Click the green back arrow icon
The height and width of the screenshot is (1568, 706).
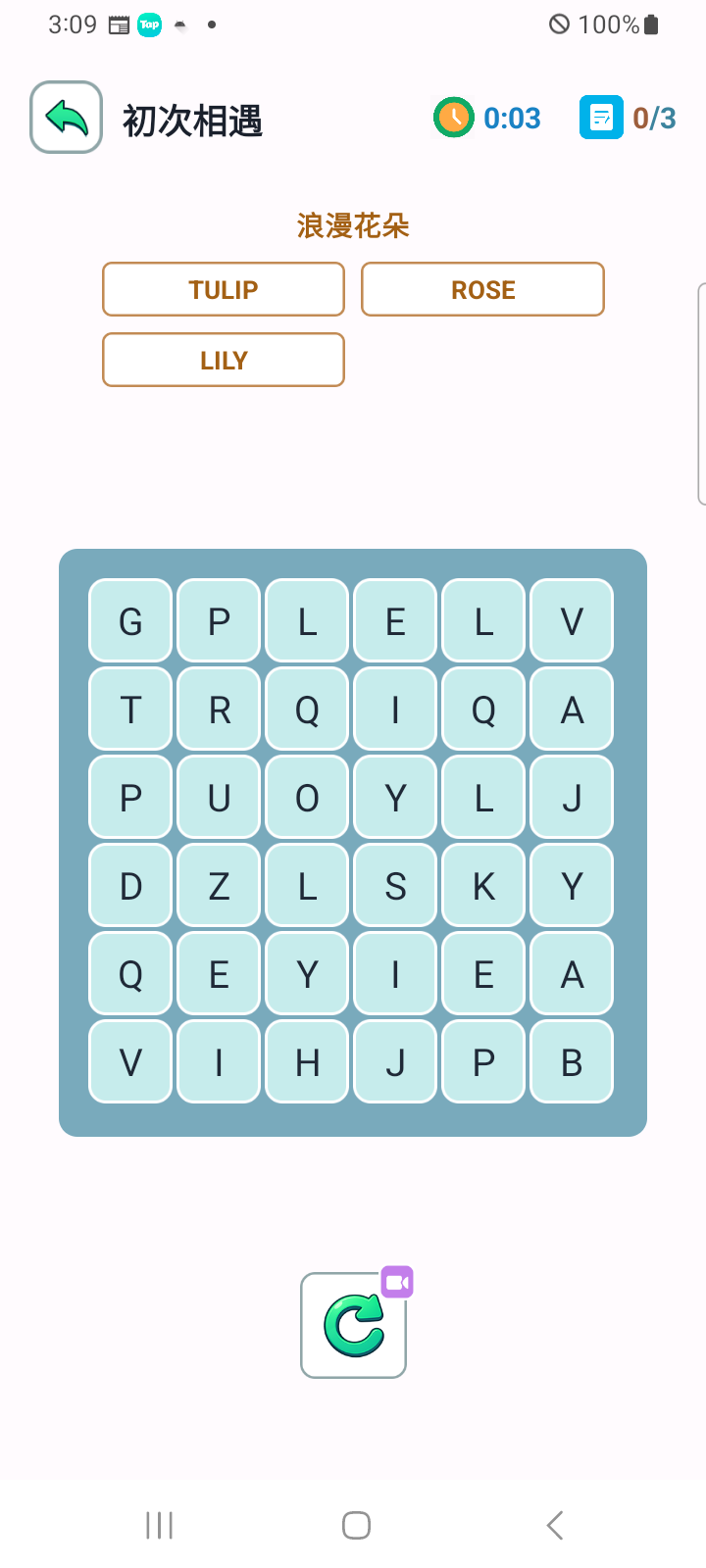(65, 117)
